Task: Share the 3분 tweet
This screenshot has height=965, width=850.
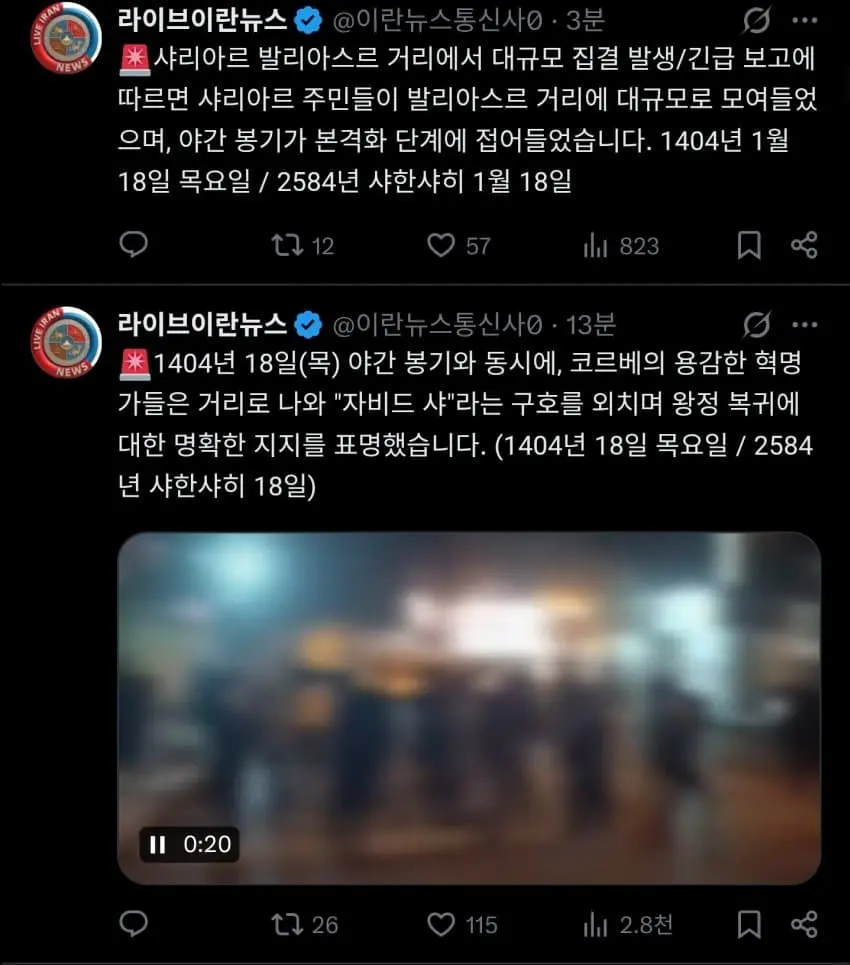Action: click(x=804, y=245)
